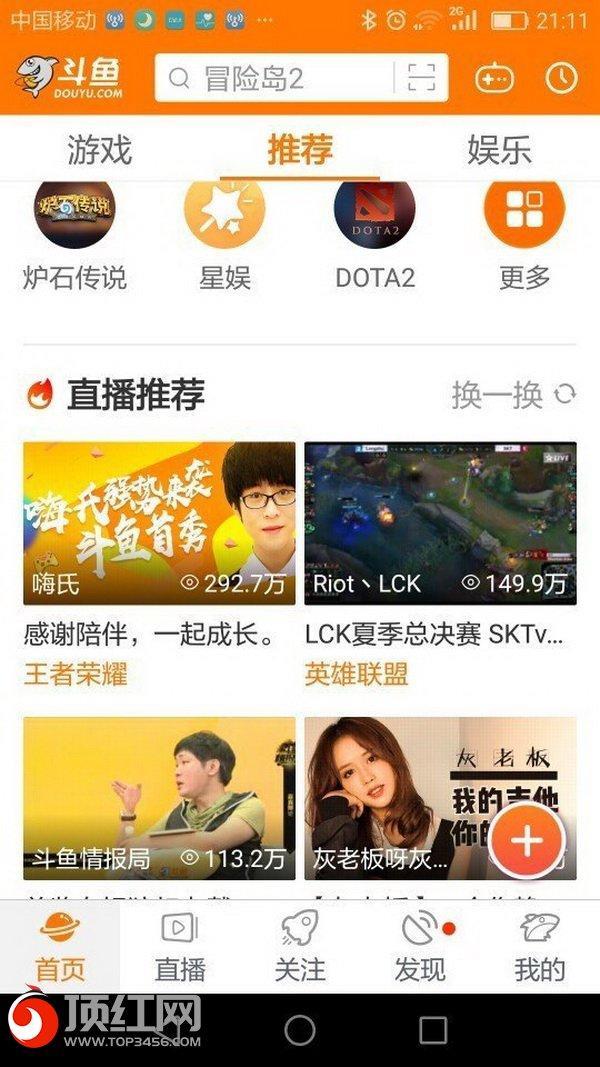Image resolution: width=600 pixels, height=1067 pixels.
Task: Open the 关注 tab
Action: (300, 945)
